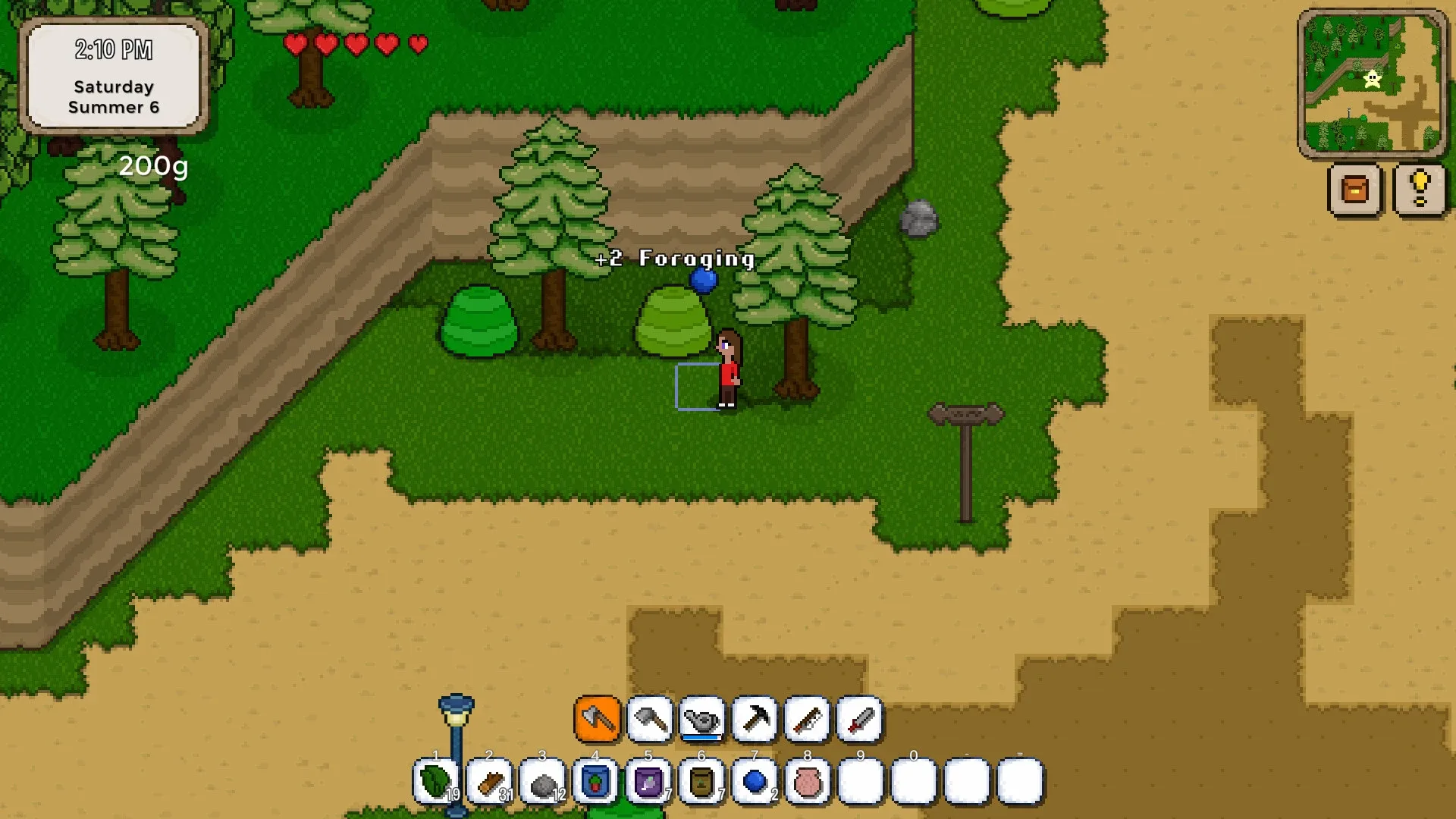Equip the fishing rod tool
Screen dimensions: 1456x819
(808, 718)
